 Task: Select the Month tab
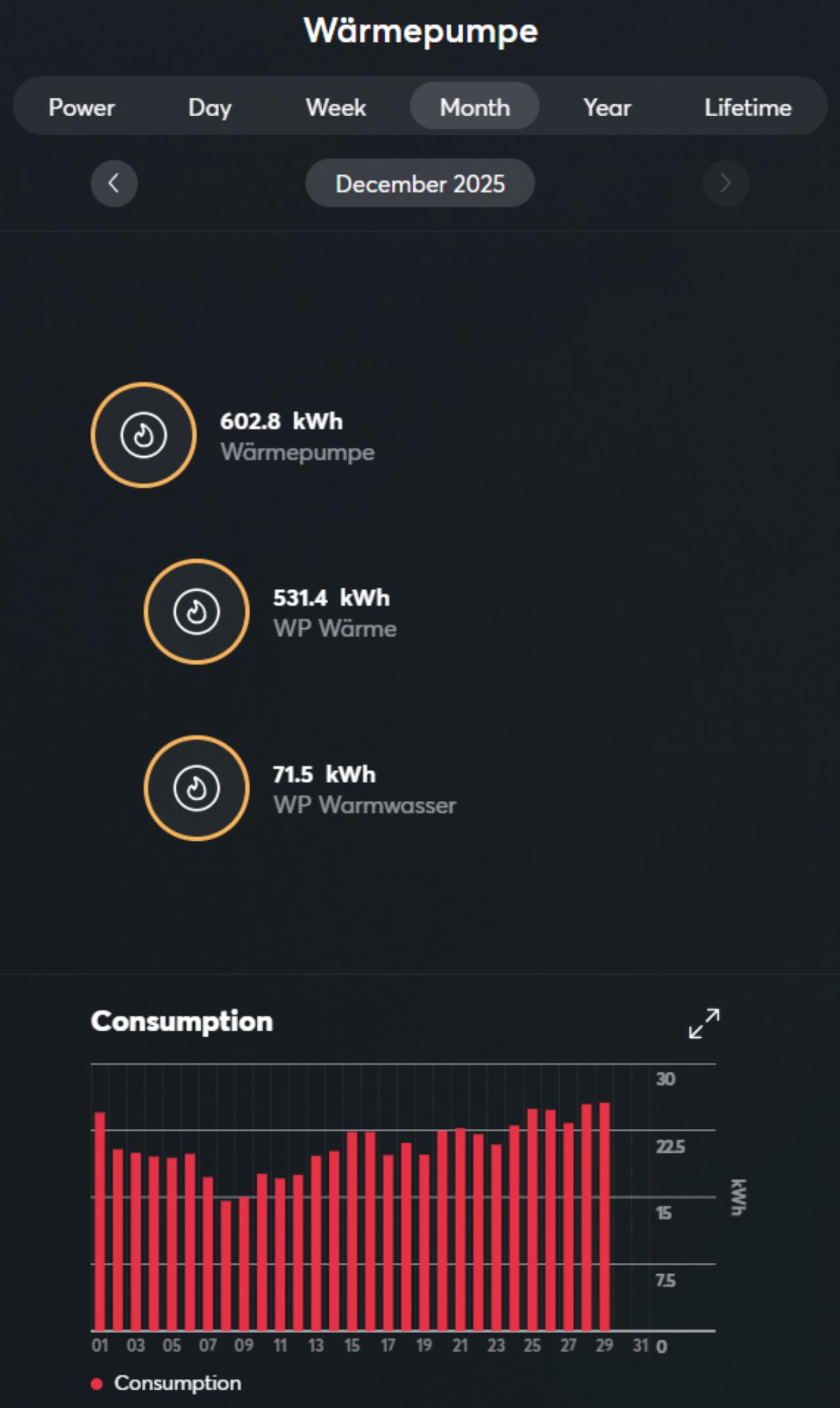click(474, 107)
